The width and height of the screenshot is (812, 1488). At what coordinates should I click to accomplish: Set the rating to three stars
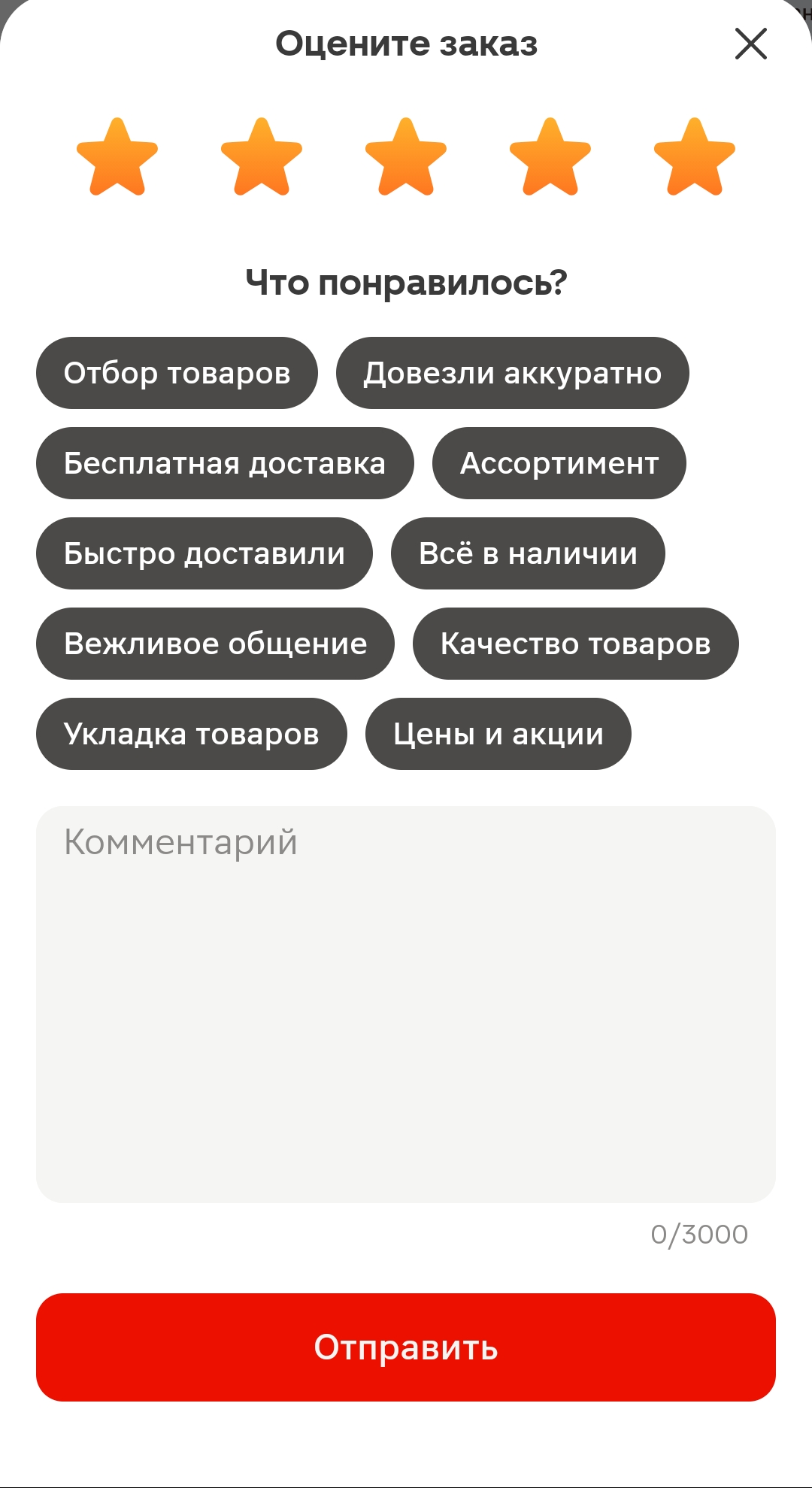tap(406, 157)
